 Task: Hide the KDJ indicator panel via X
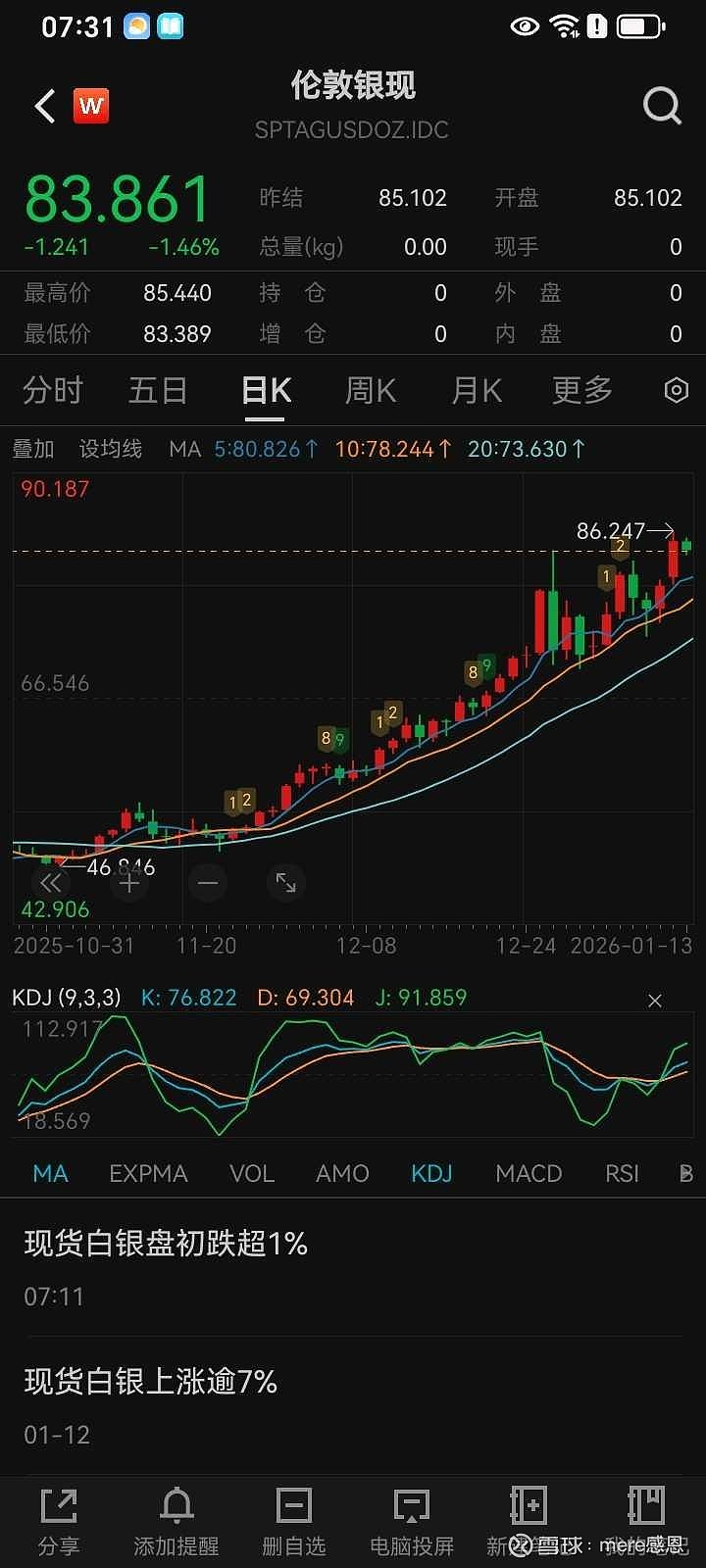[654, 1001]
